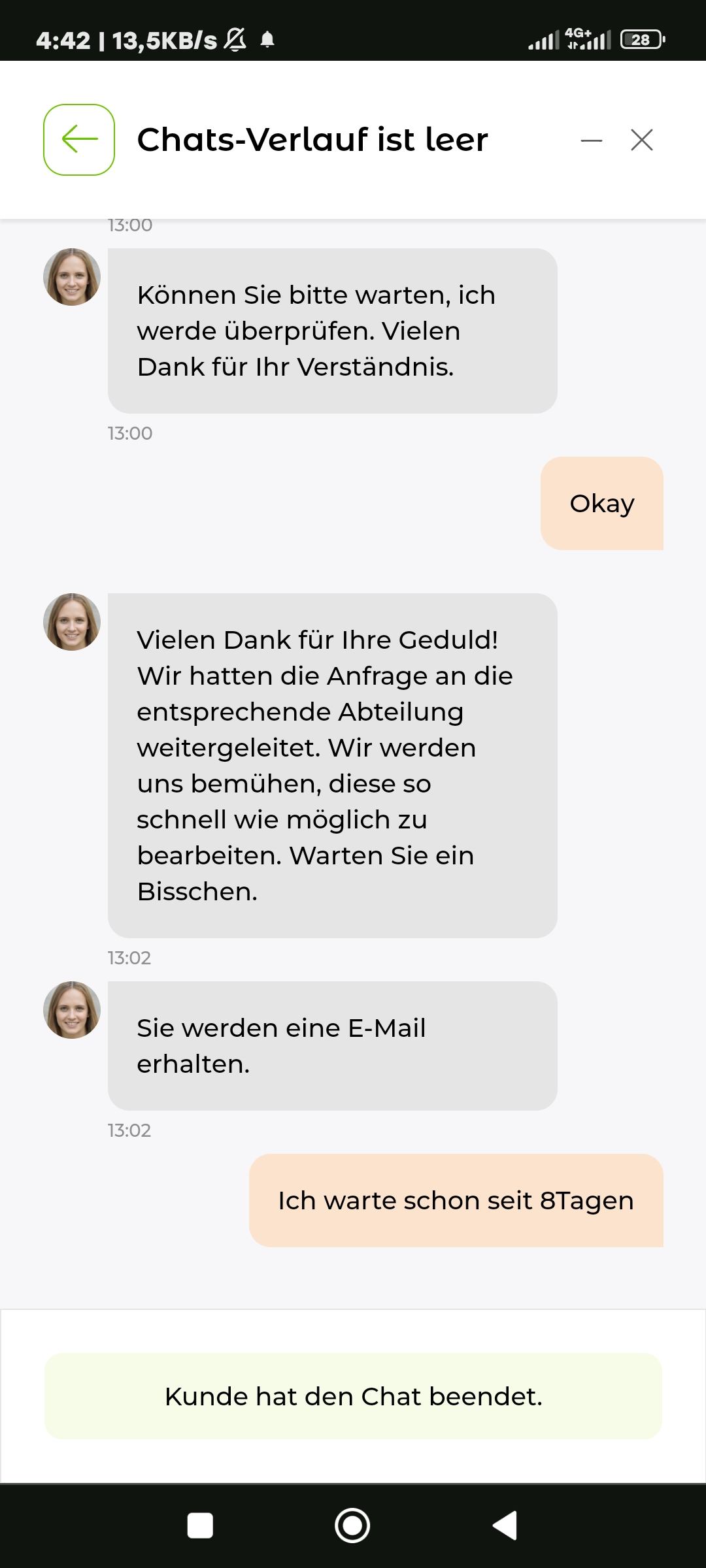Minimize the chat window
706x1568 pixels.
pos(591,140)
